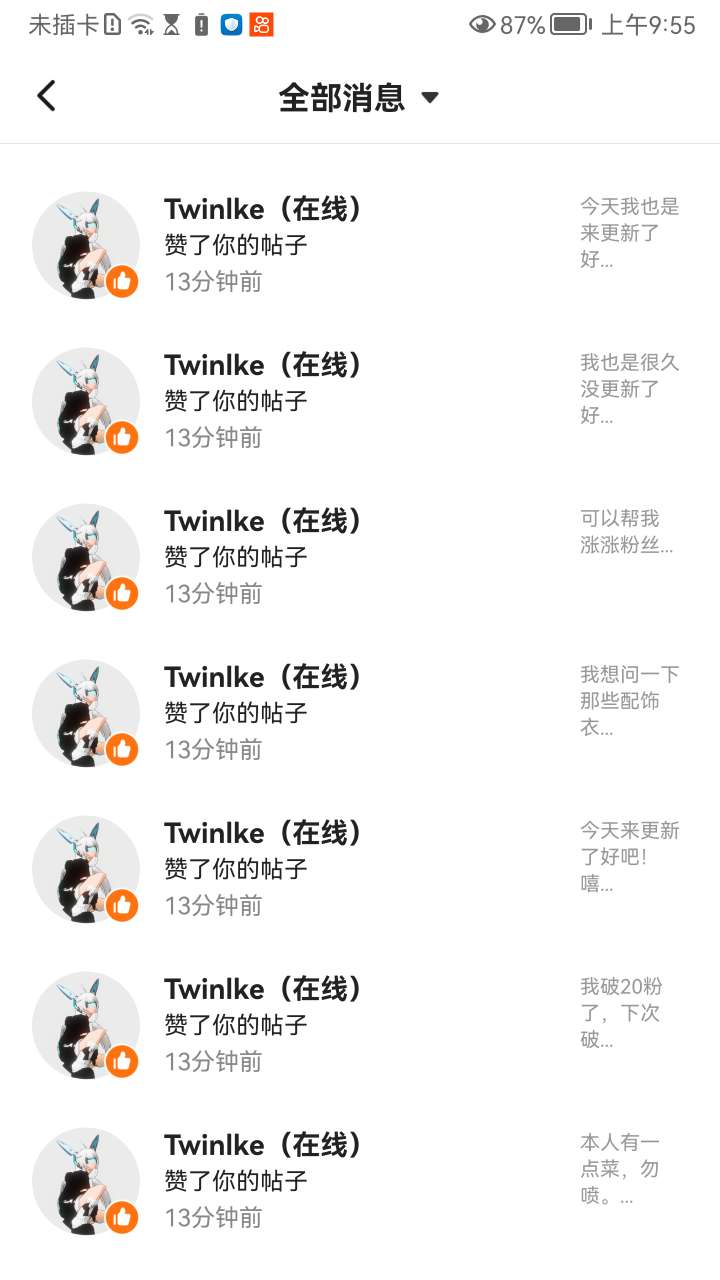Screen dimensions: 720x1280
Task: Open like notification for post 今天我也是来更新了
Action: (360, 245)
